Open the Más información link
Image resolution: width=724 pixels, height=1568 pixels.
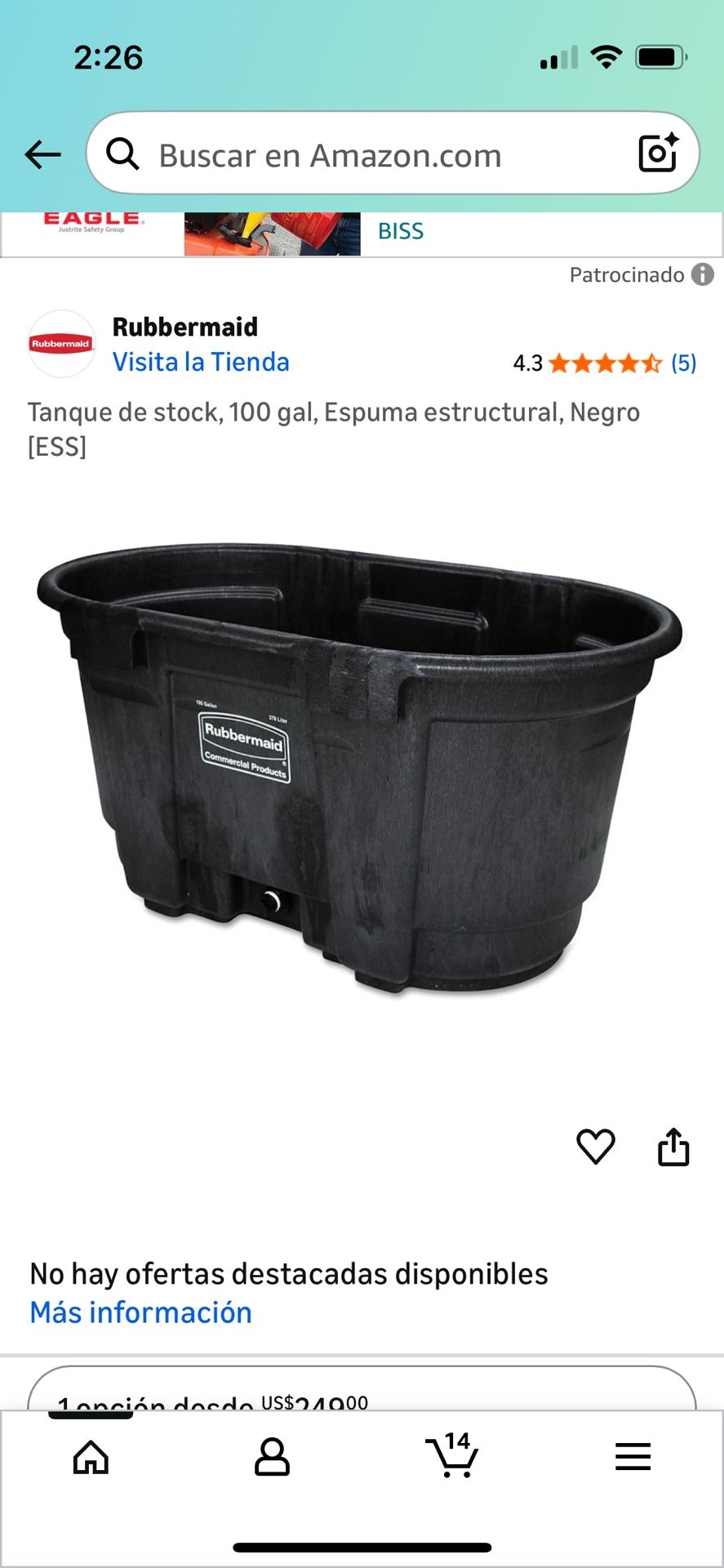(140, 1312)
